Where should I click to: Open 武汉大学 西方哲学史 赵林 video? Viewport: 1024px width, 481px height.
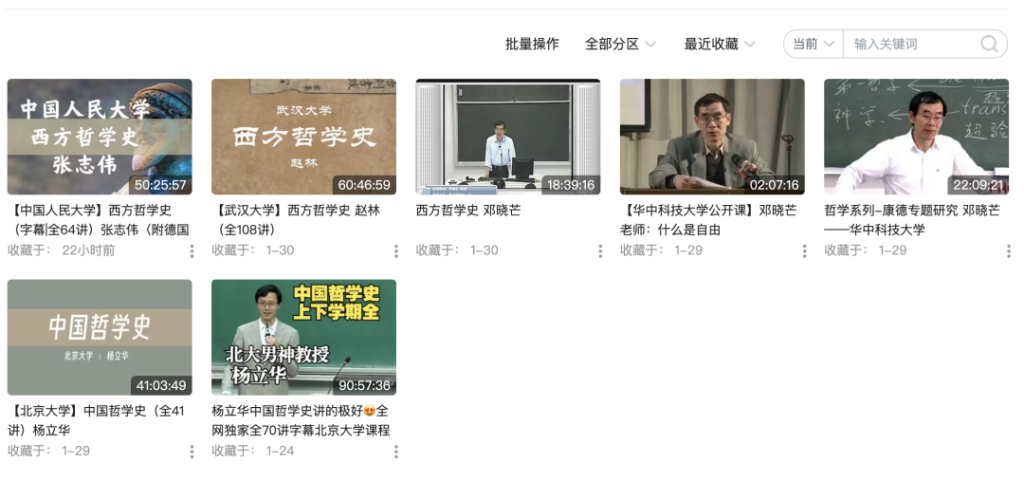click(303, 137)
